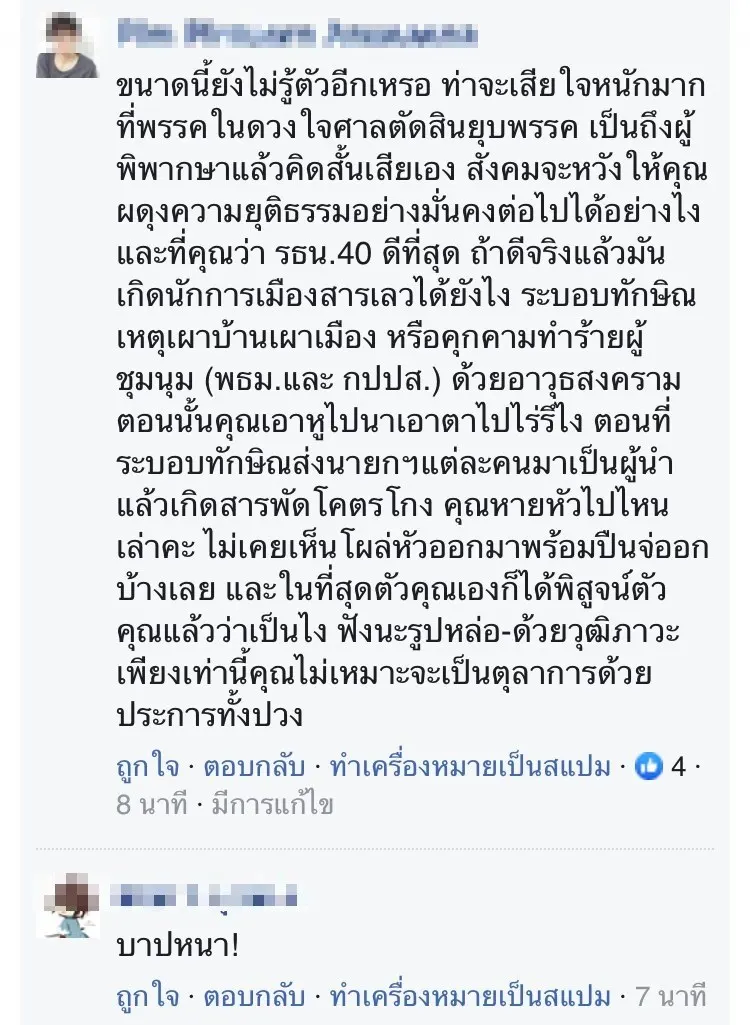See the edit history via มีการแก้ไข
This screenshot has height=1025, width=750.
click(272, 804)
